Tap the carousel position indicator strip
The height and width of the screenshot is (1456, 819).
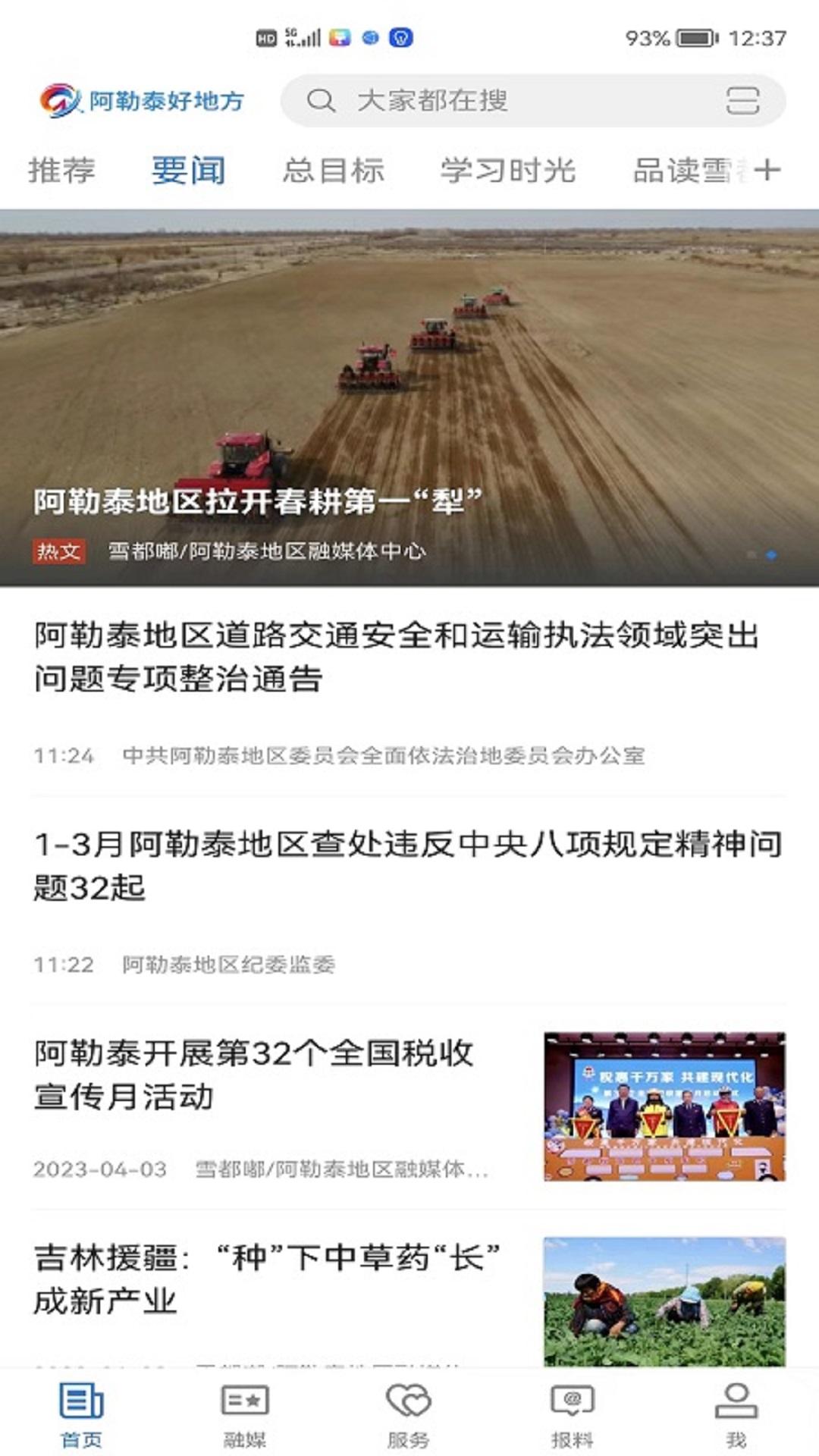pos(761,554)
